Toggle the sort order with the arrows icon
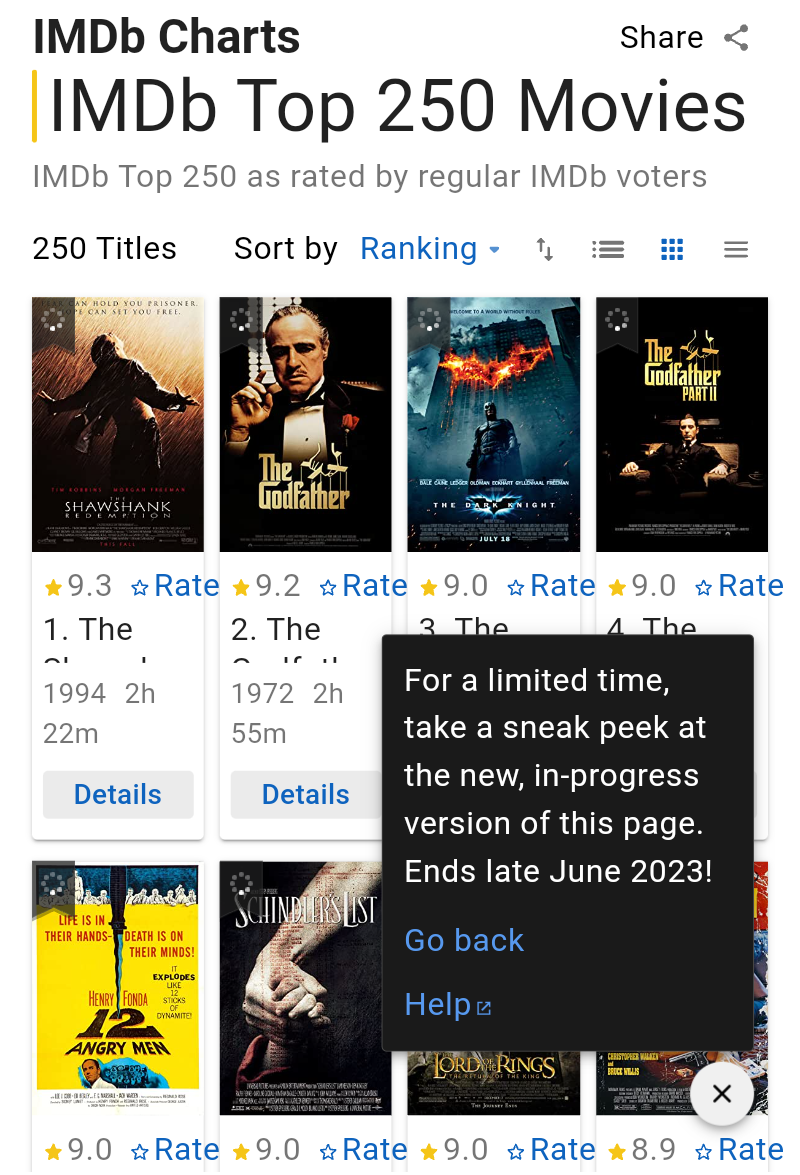Viewport: 800px width, 1175px height. (544, 249)
